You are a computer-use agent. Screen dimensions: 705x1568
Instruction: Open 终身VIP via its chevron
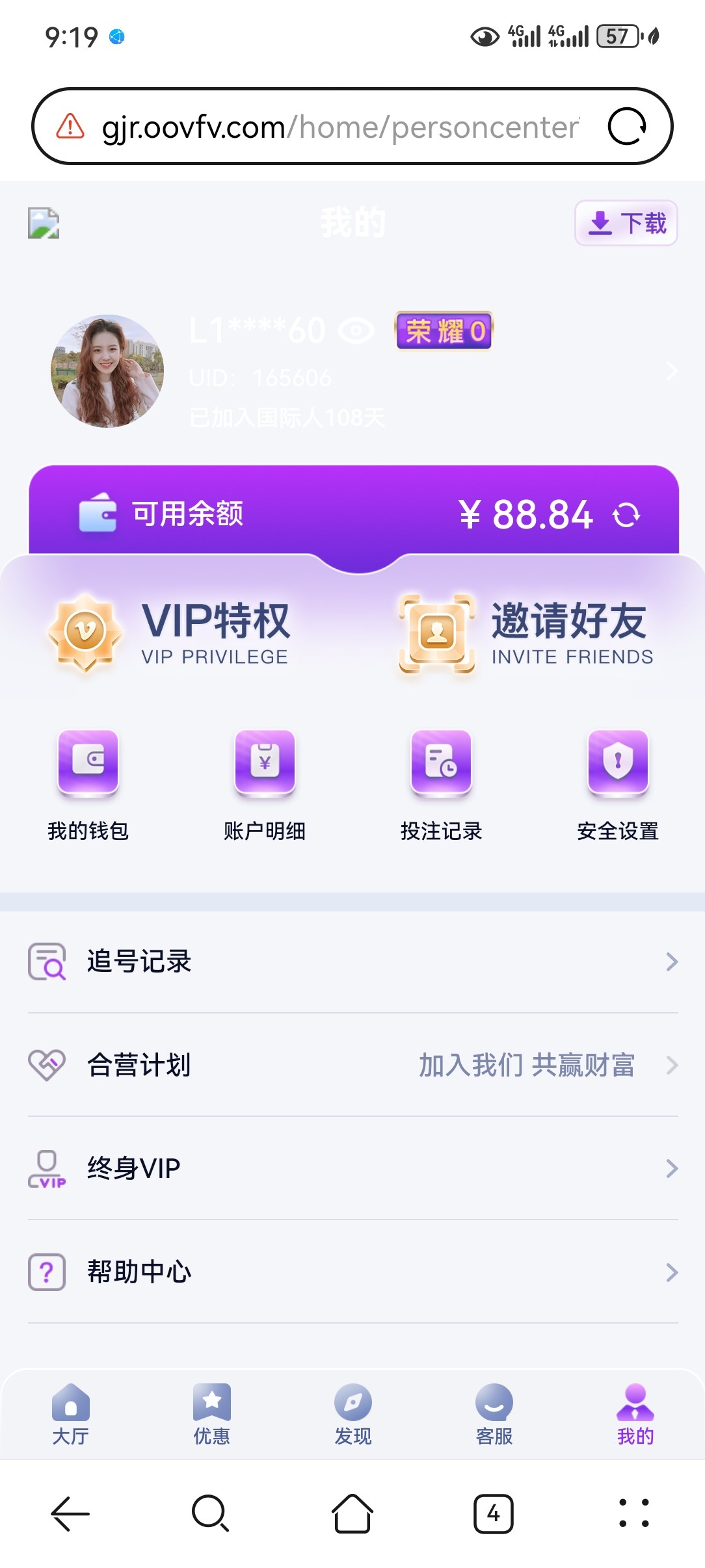tap(672, 1168)
